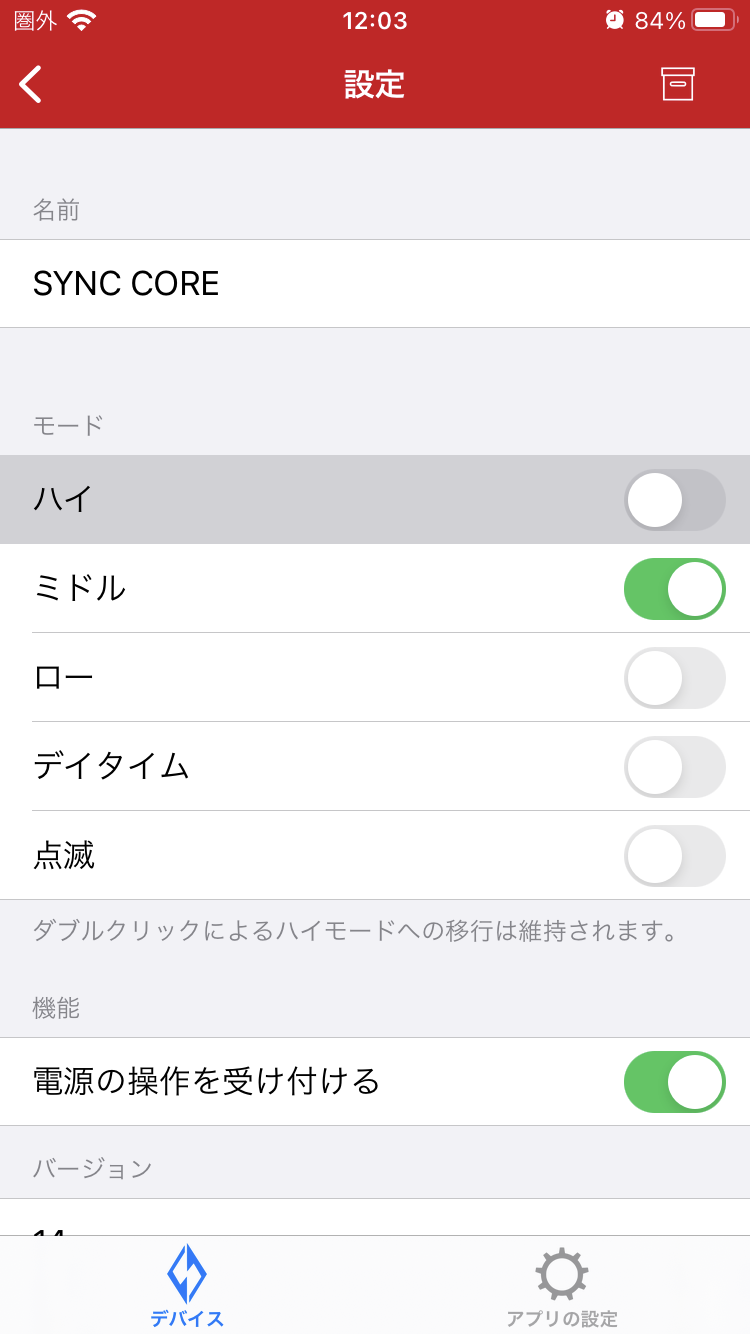Go back using the top-left arrow
Viewport: 750px width, 1334px height.
coord(31,84)
